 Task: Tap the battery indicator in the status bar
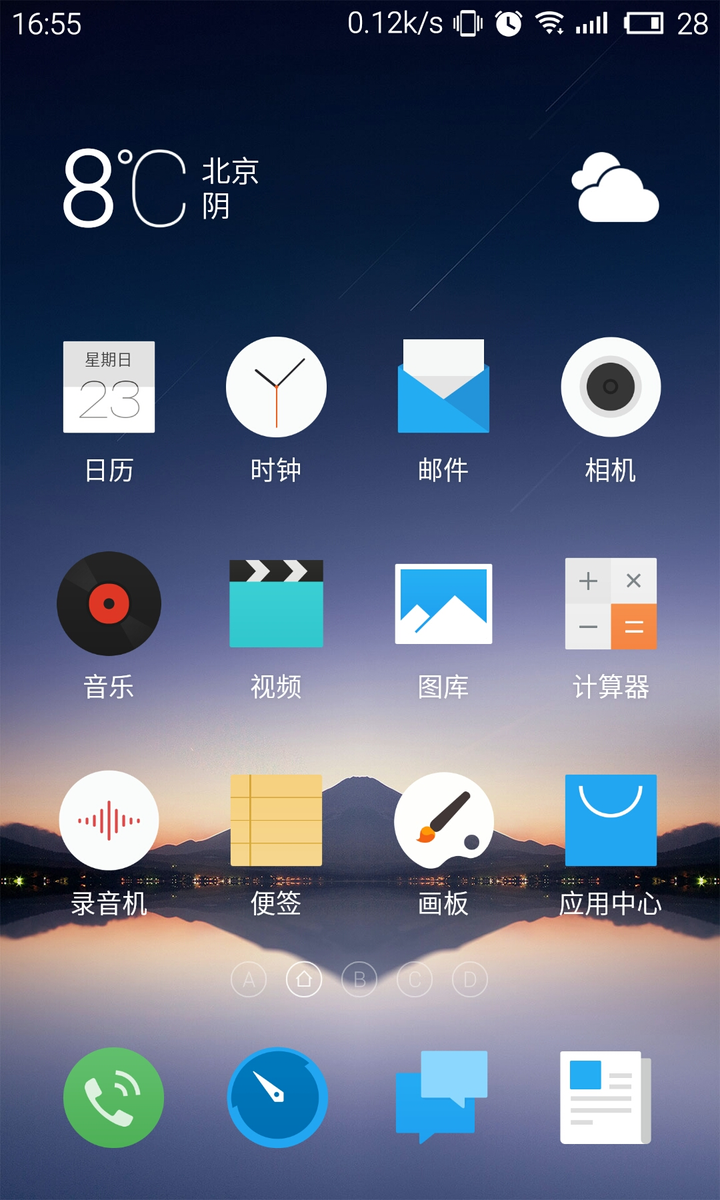click(x=645, y=22)
